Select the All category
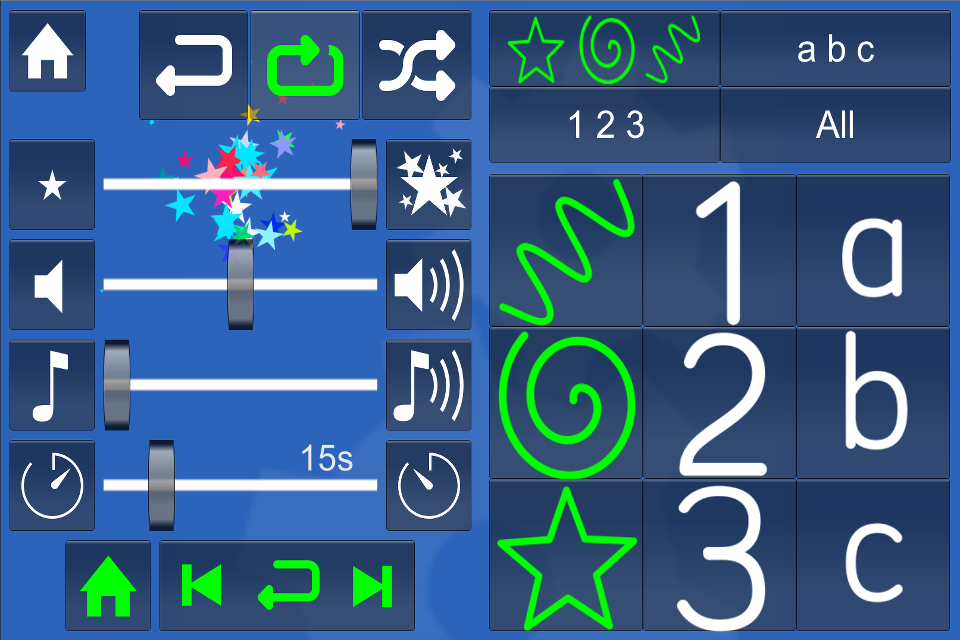960x640 pixels. point(835,125)
